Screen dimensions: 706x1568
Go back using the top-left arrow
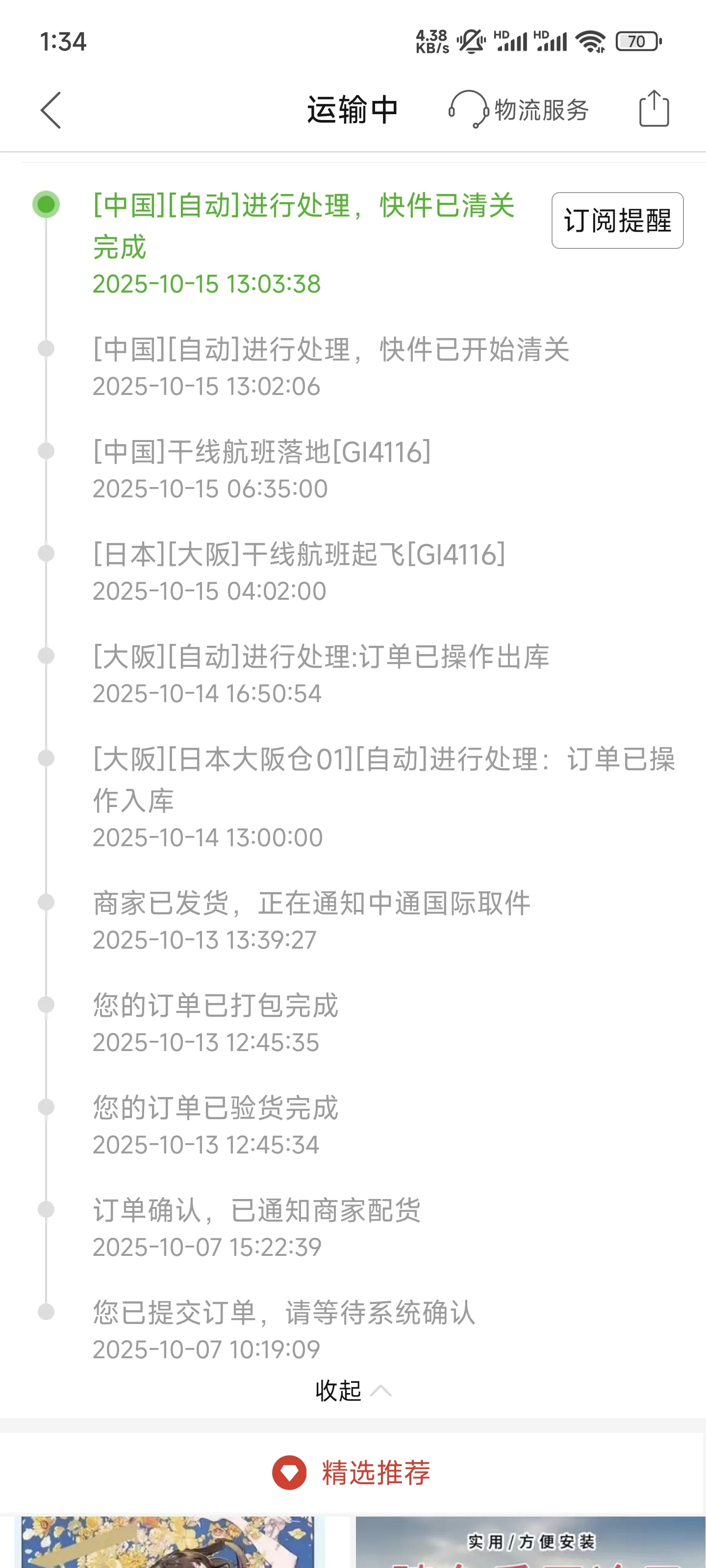(x=51, y=110)
